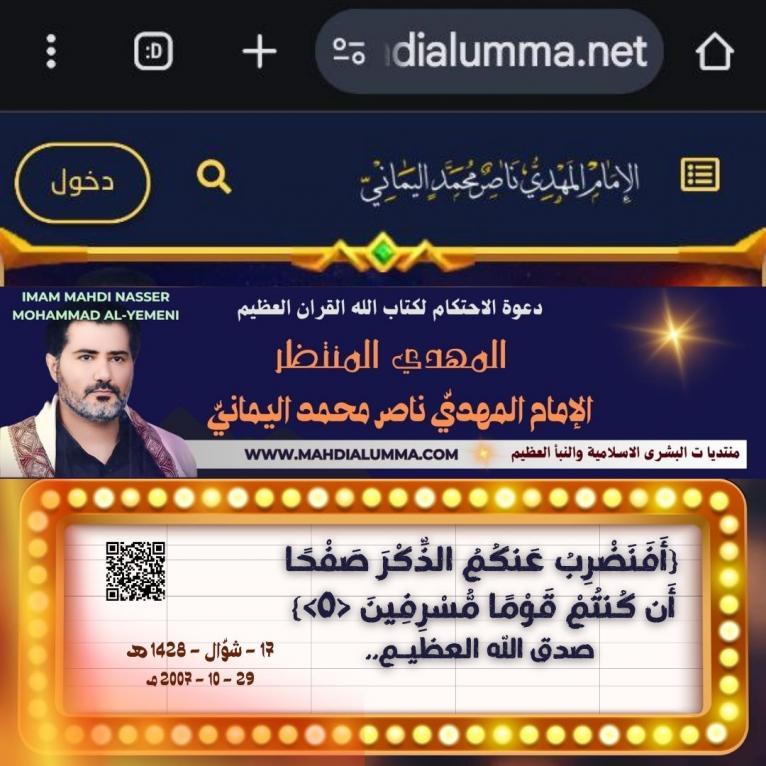This screenshot has width=766, height=766.
Task: Open the site menu list icon
Action: 700,176
